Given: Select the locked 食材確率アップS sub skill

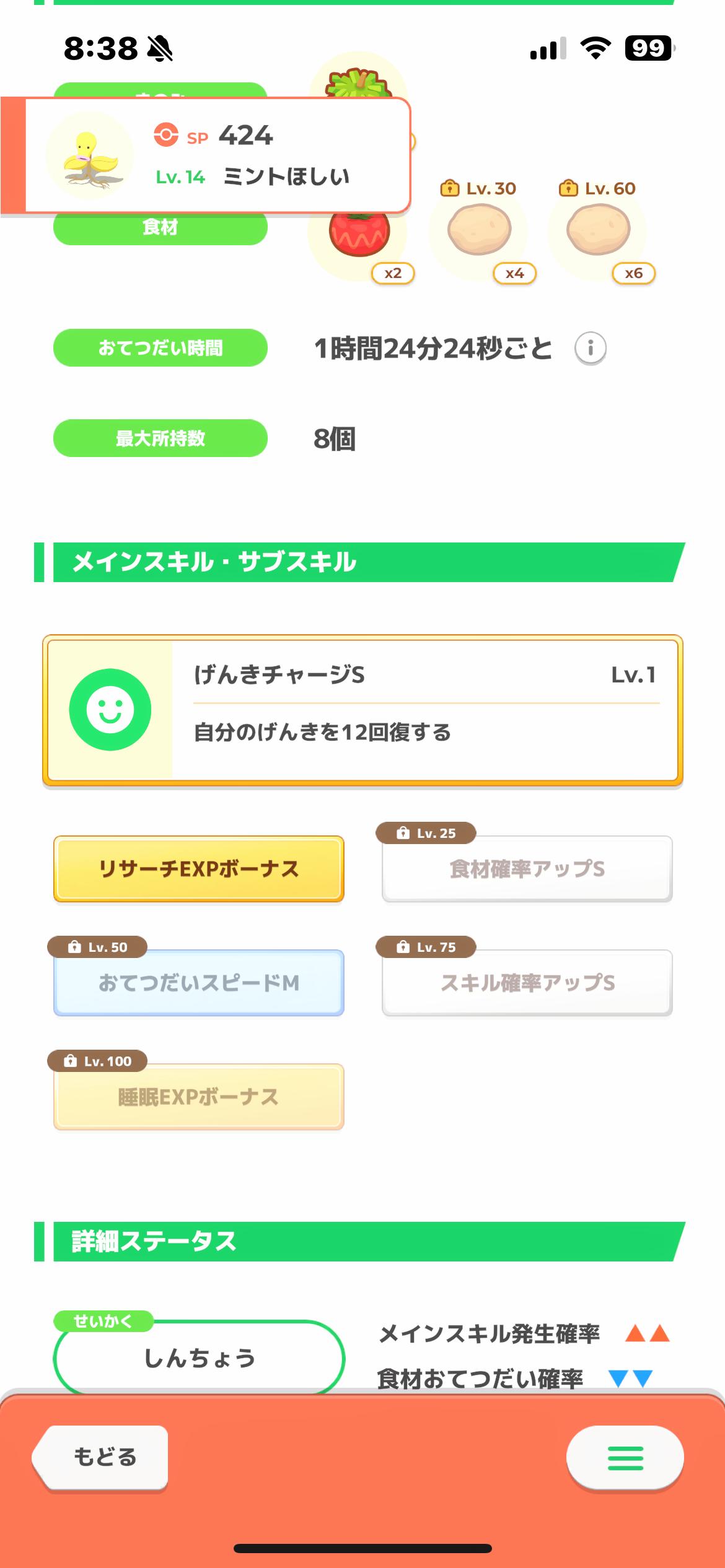Looking at the screenshot, I should (527, 869).
